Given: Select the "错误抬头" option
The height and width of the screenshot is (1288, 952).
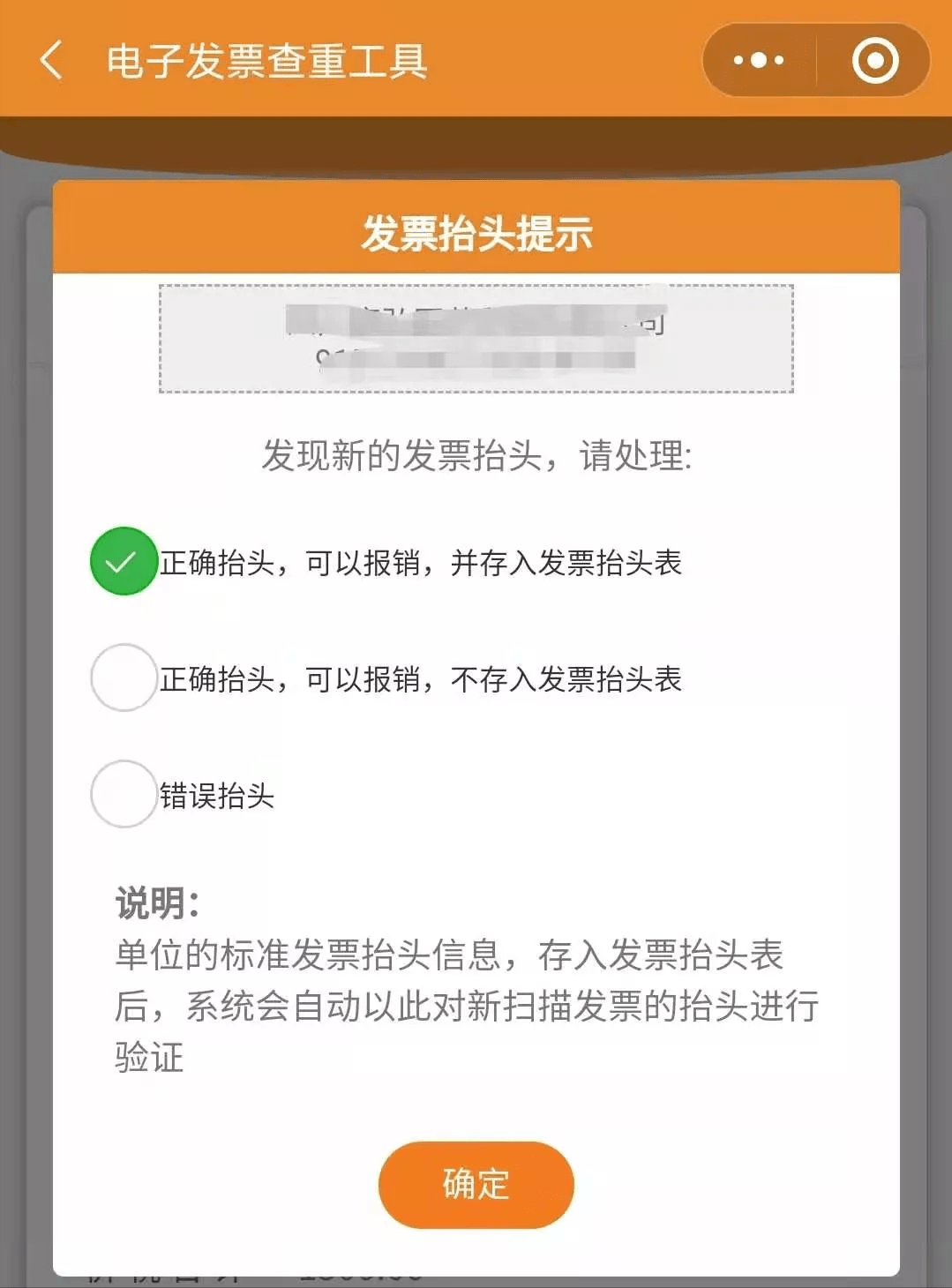Looking at the screenshot, I should tap(216, 794).
